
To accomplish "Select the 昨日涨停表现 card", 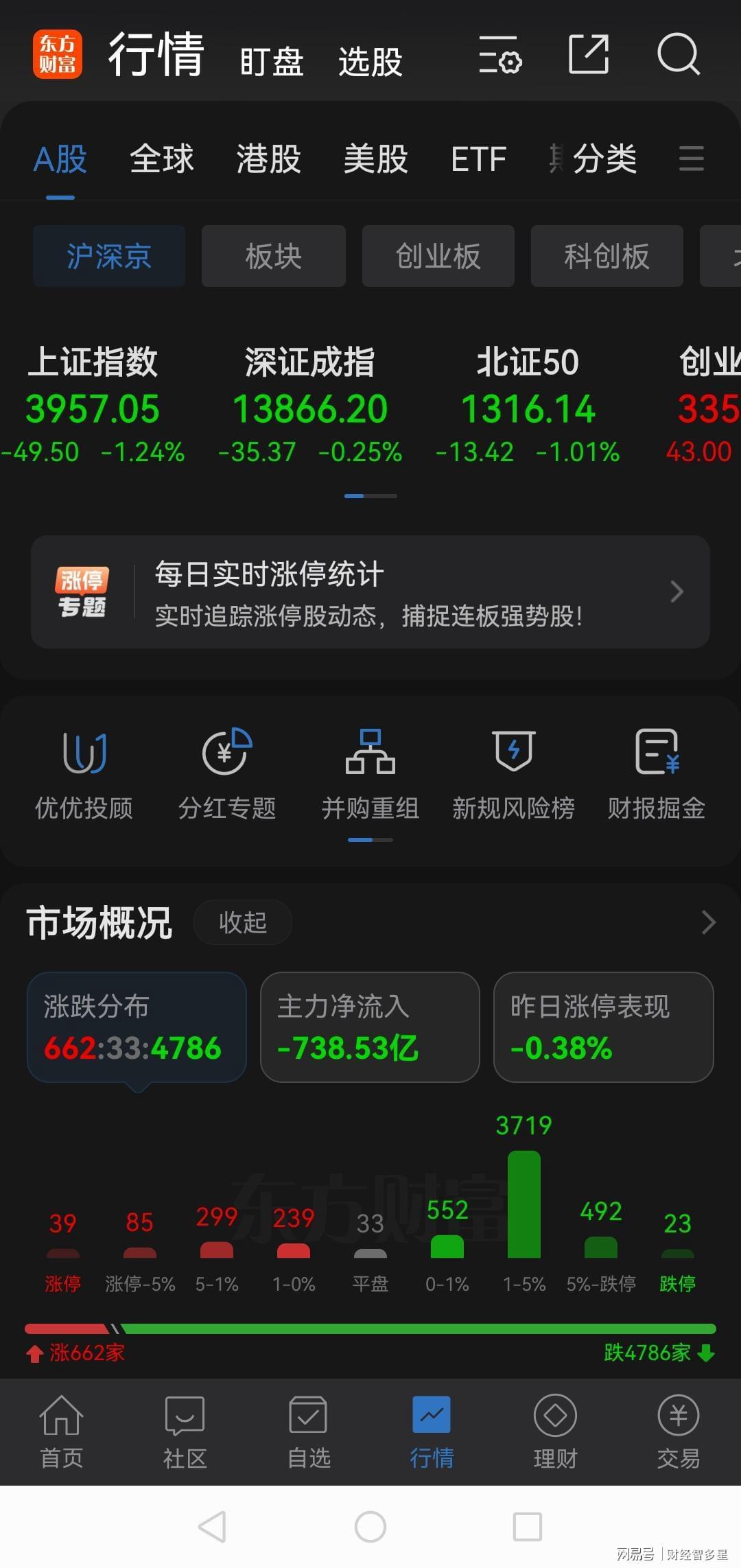I will tap(603, 1027).
